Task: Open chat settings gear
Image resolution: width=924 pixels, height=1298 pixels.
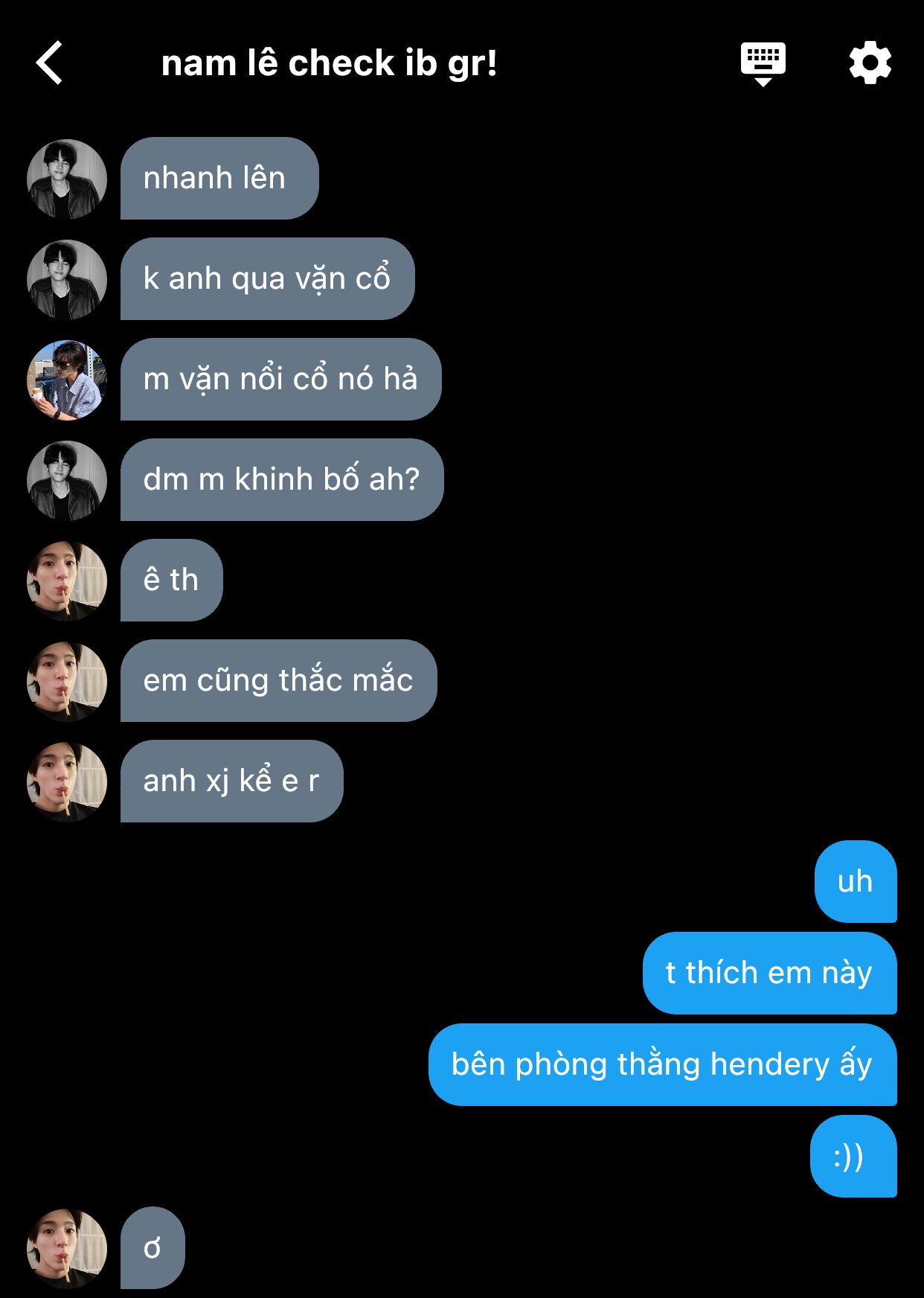Action: [870, 63]
